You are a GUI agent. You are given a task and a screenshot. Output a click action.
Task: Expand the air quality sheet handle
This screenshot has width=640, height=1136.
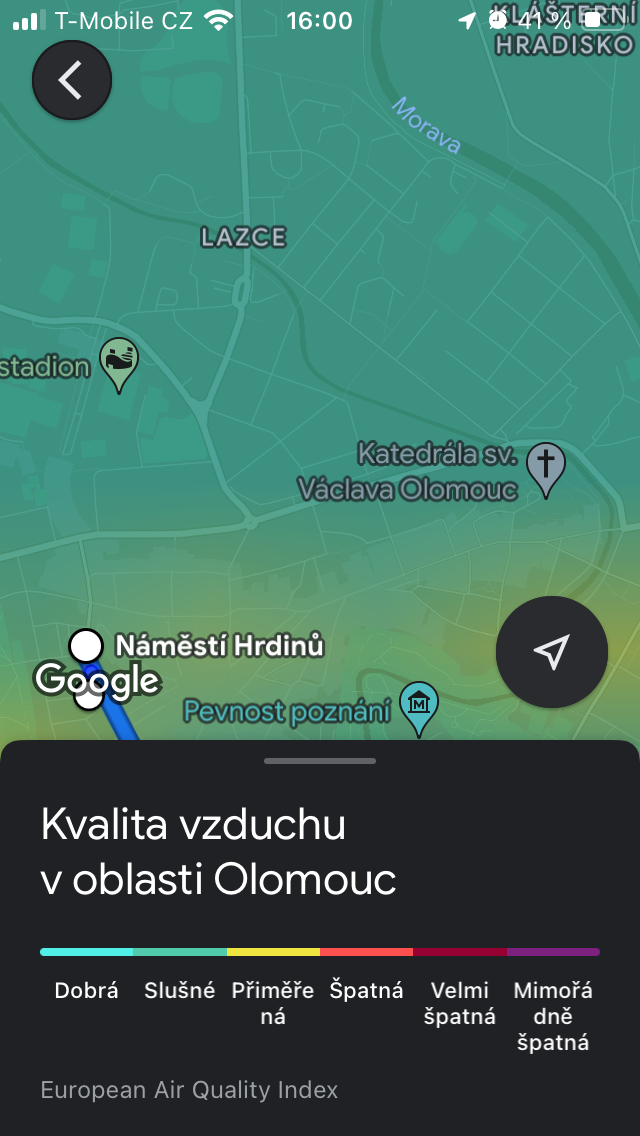(x=320, y=761)
